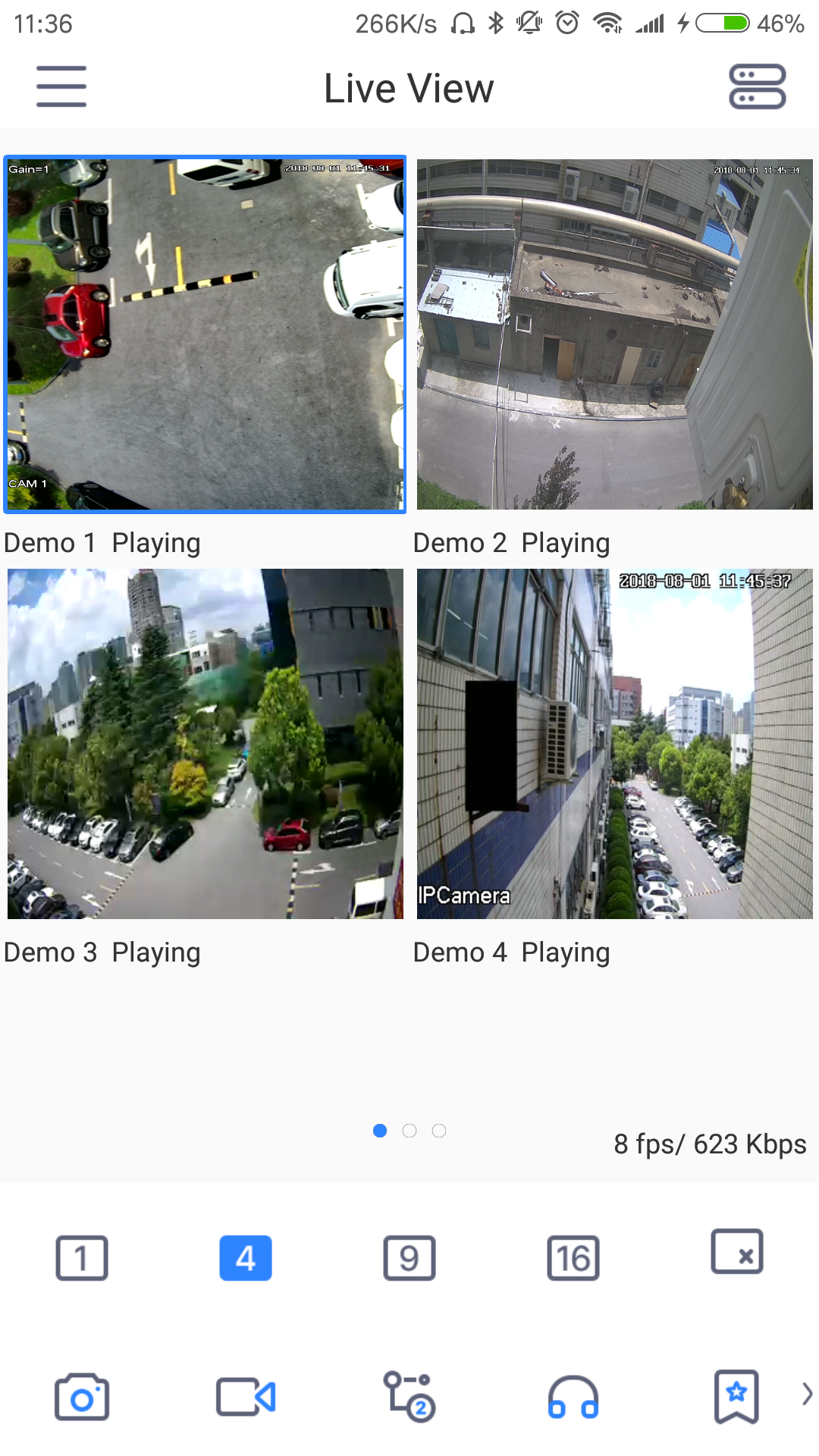Image resolution: width=819 pixels, height=1456 pixels.
Task: Switch to 4-camera grid layout
Action: pyautogui.click(x=246, y=1258)
